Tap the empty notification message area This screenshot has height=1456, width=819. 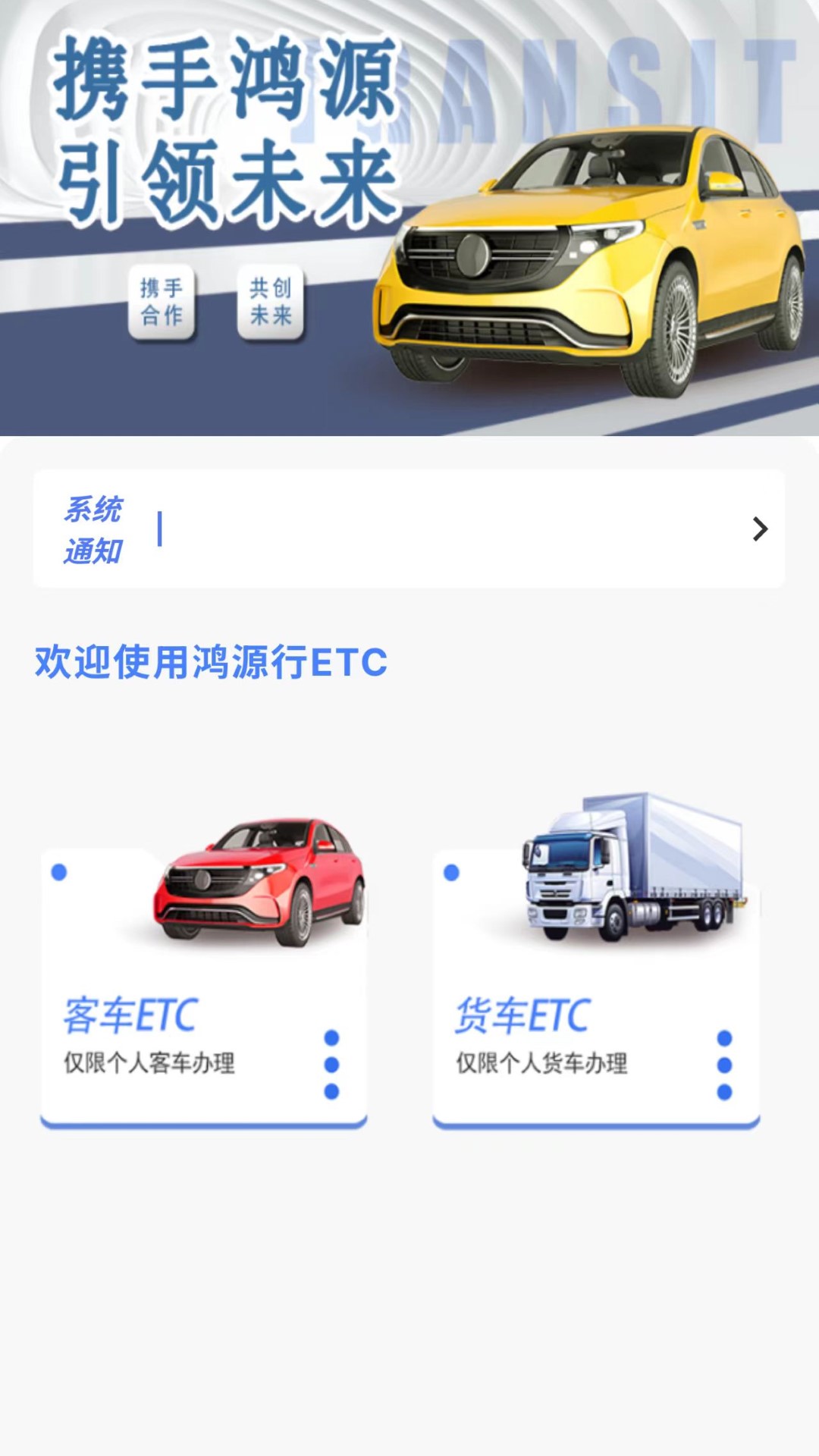[x=455, y=531]
